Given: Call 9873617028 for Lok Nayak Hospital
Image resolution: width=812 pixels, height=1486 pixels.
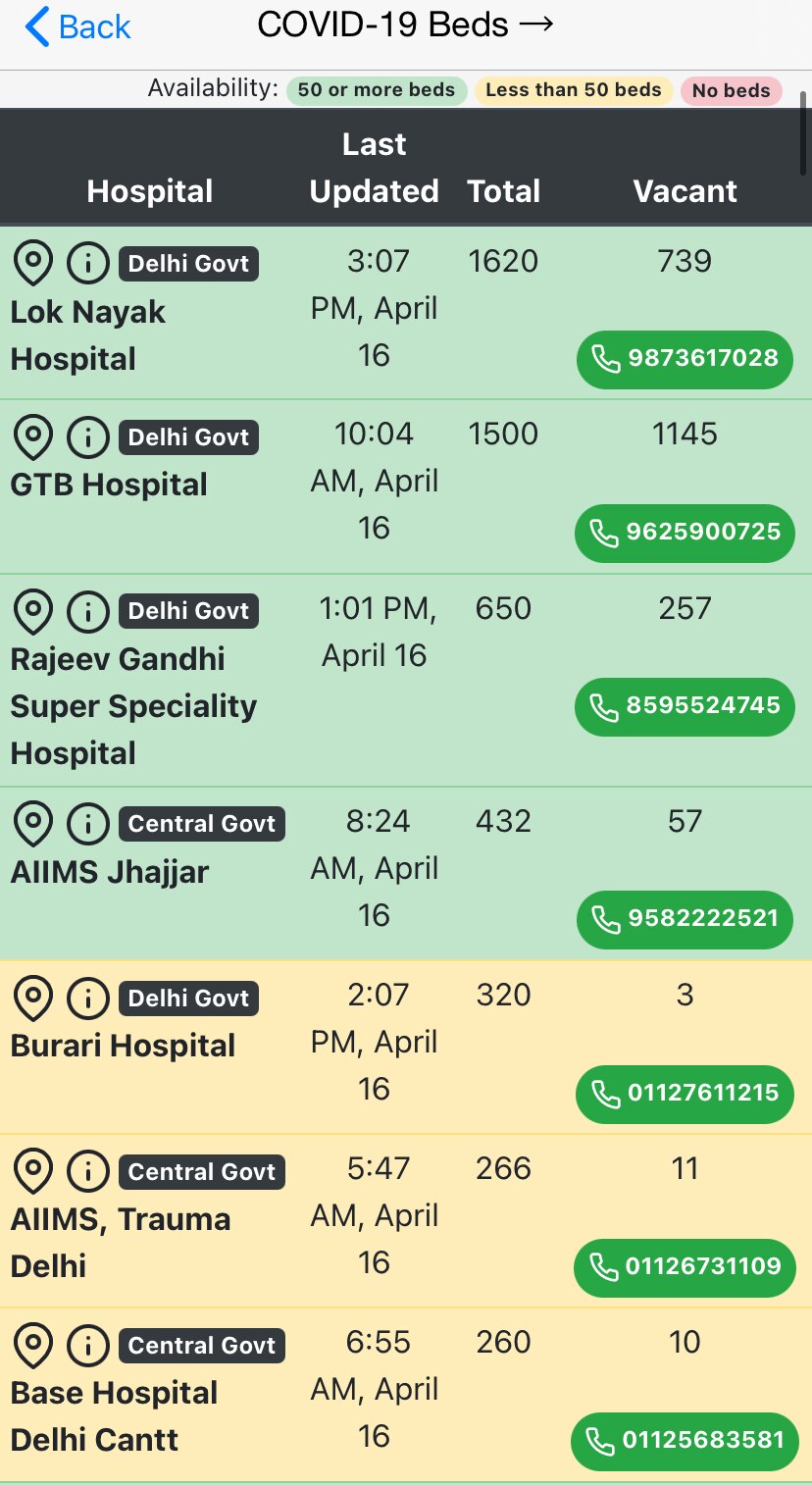Looking at the screenshot, I should point(684,360).
